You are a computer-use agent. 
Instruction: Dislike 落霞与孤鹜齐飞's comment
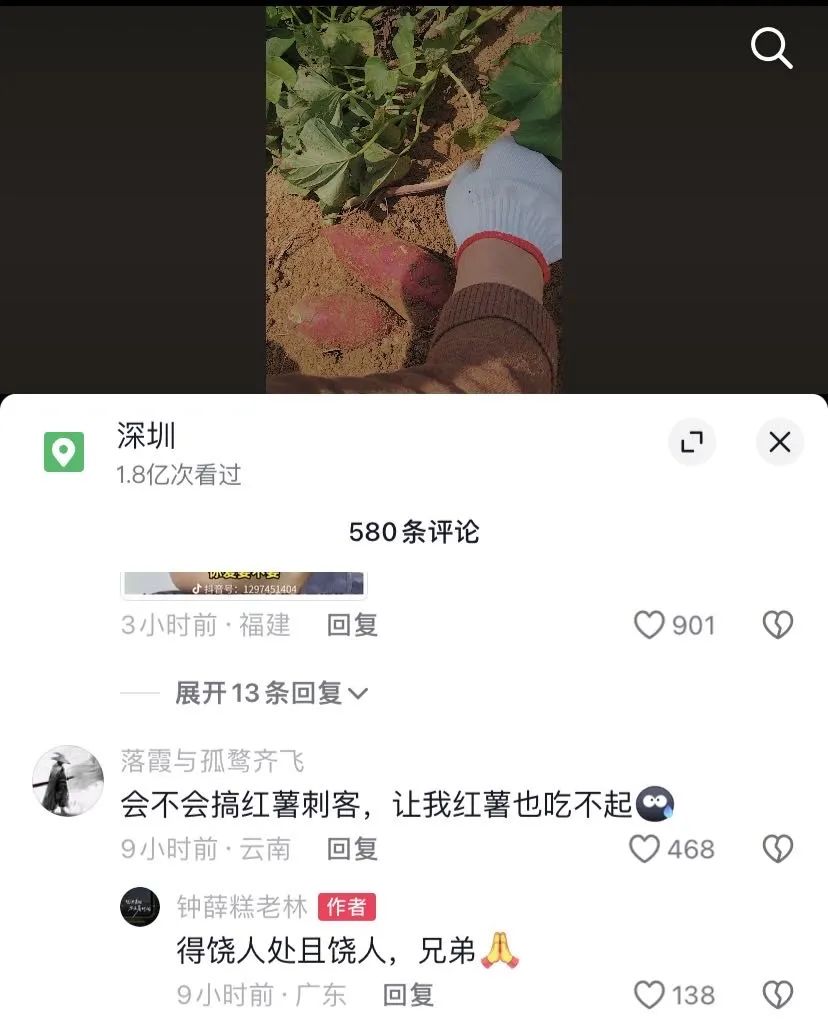point(778,849)
